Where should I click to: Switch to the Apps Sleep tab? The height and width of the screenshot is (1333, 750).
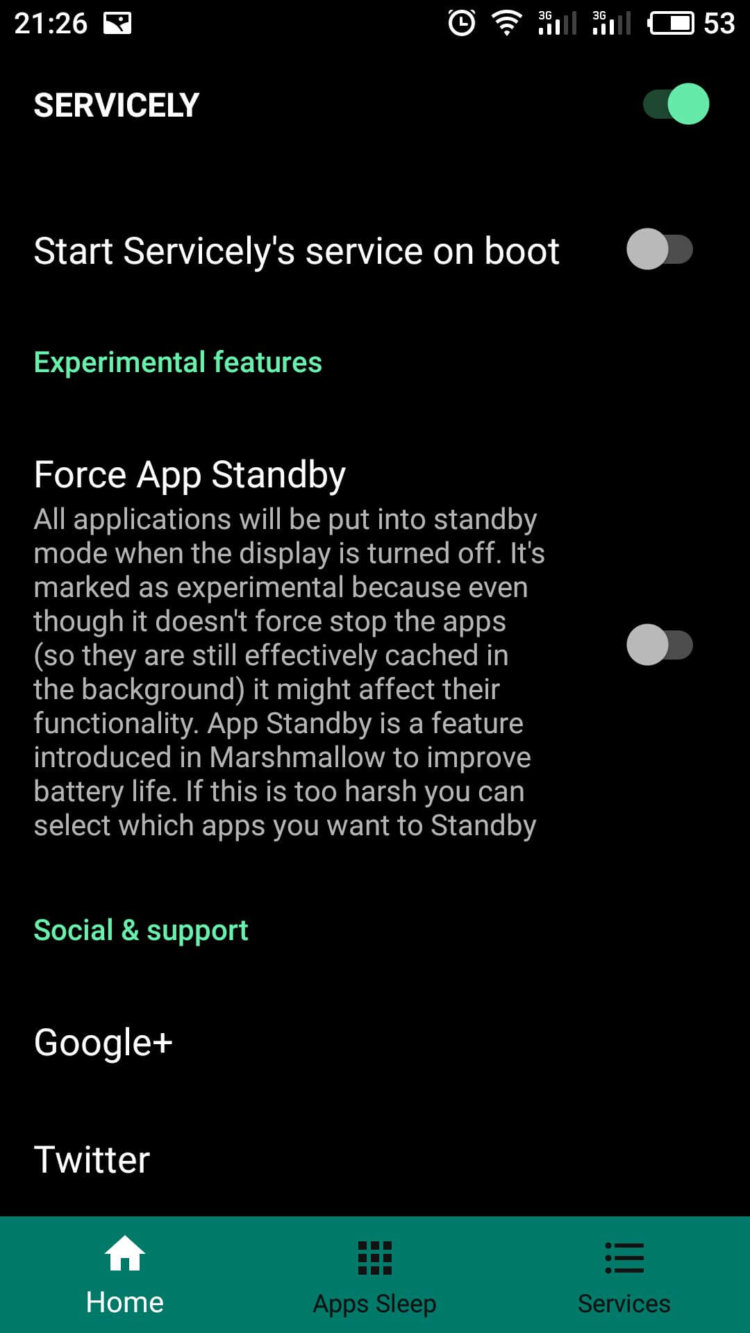pos(375,1275)
